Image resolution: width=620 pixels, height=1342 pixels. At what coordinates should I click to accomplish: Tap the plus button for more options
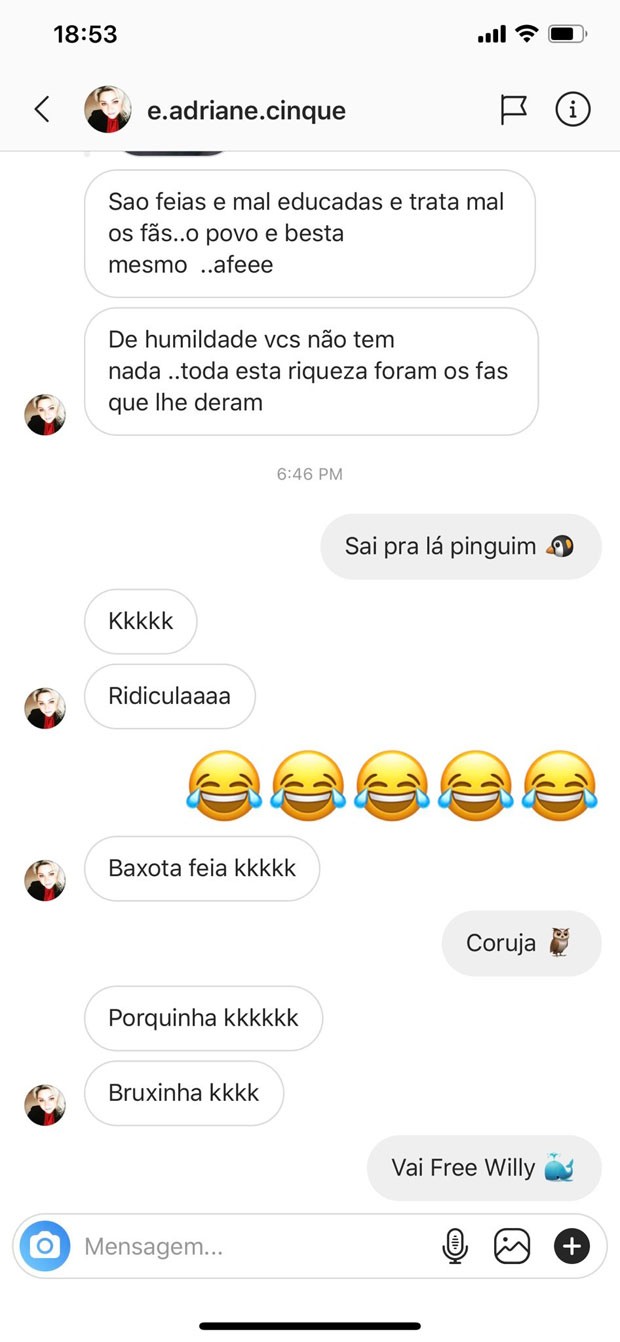pyautogui.click(x=573, y=1246)
